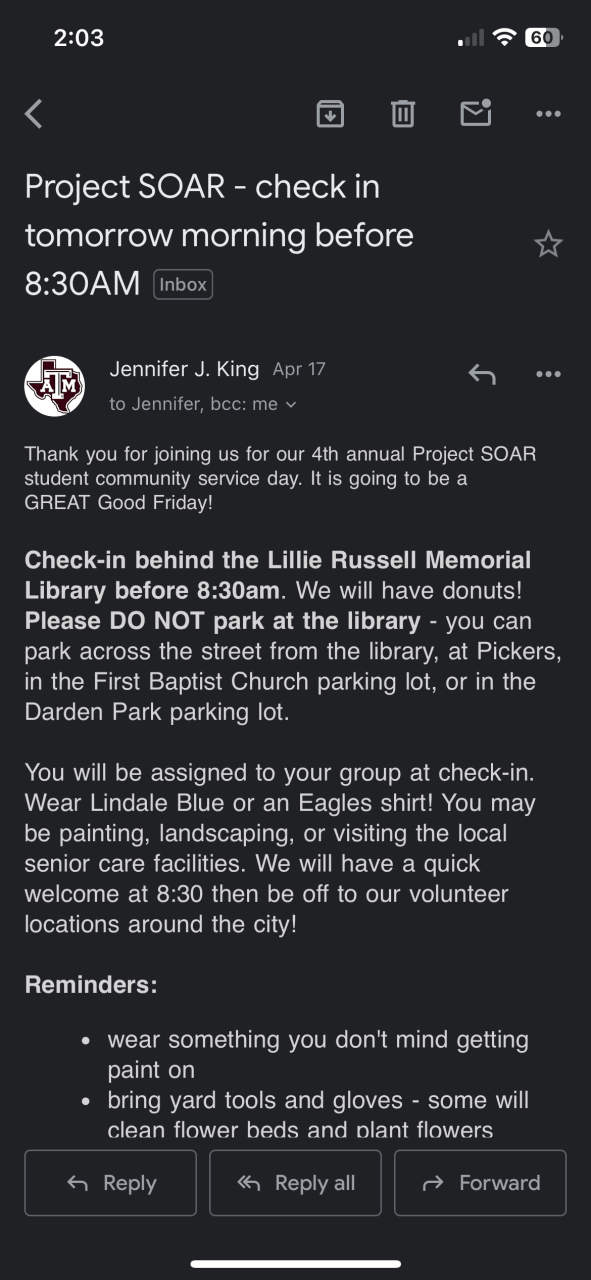This screenshot has height=1280, width=591.
Task: Choose Reply all at the bottom
Action: pos(295,1183)
